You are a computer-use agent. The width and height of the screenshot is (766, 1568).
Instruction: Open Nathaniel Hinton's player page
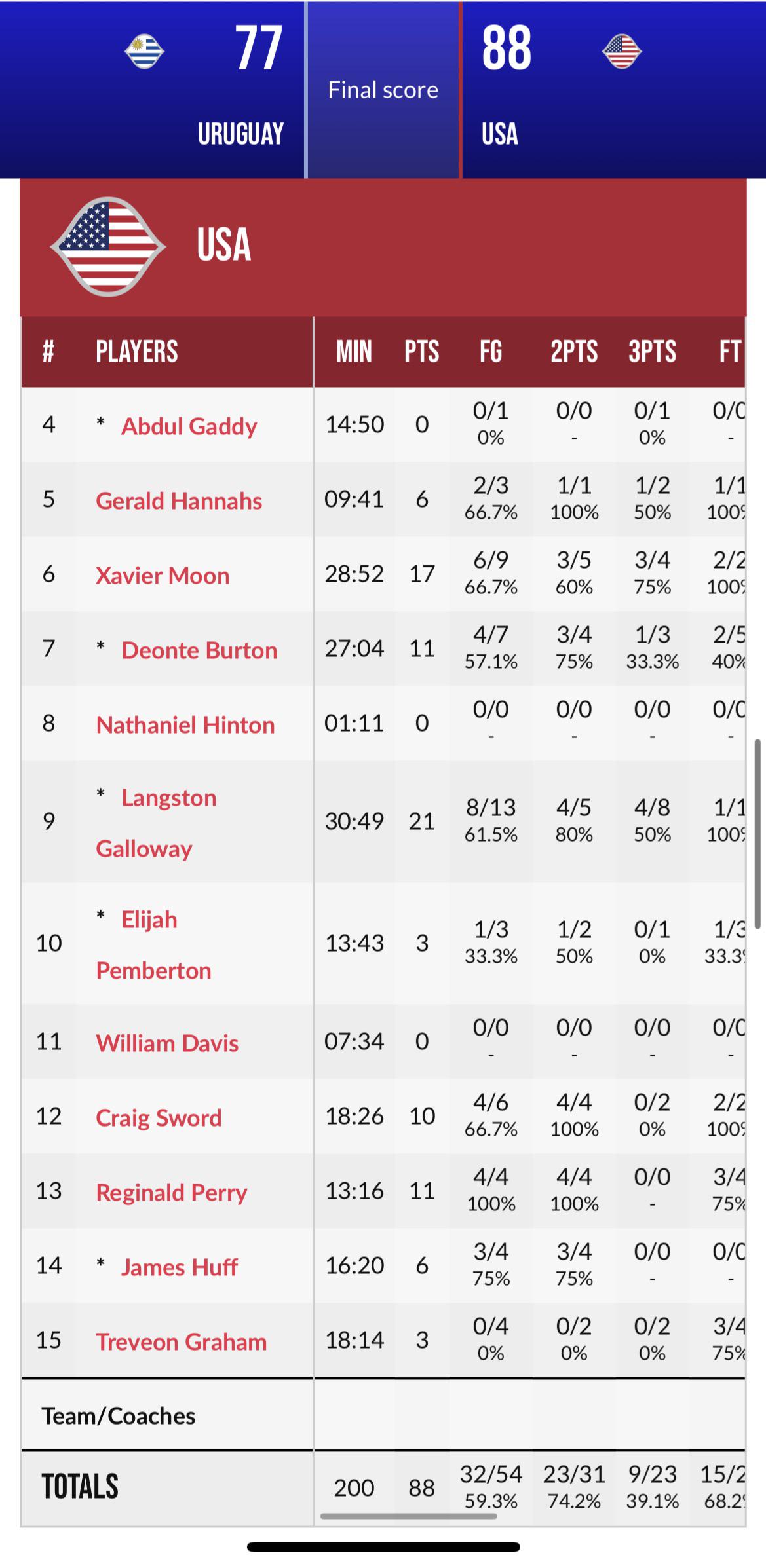[x=185, y=724]
